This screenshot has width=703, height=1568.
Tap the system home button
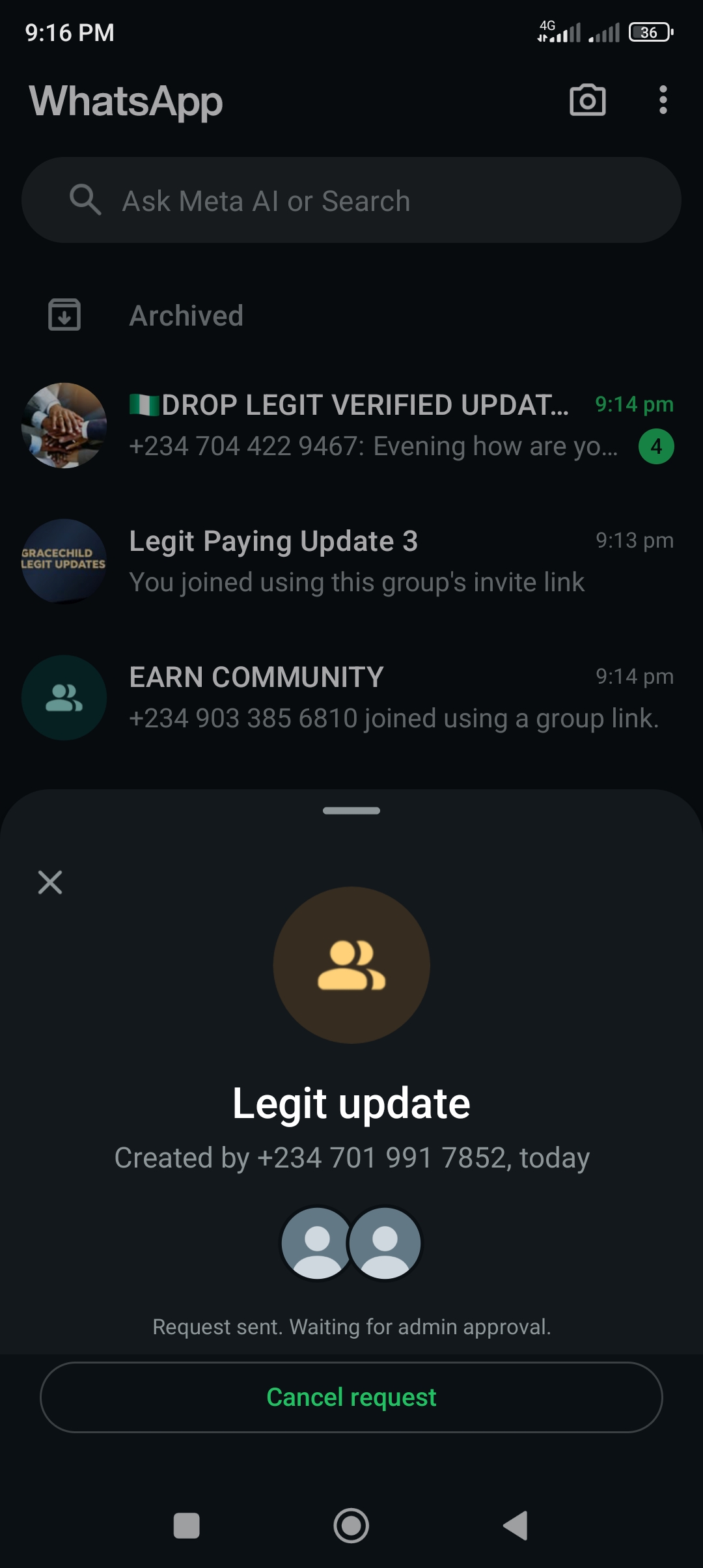tap(351, 1526)
